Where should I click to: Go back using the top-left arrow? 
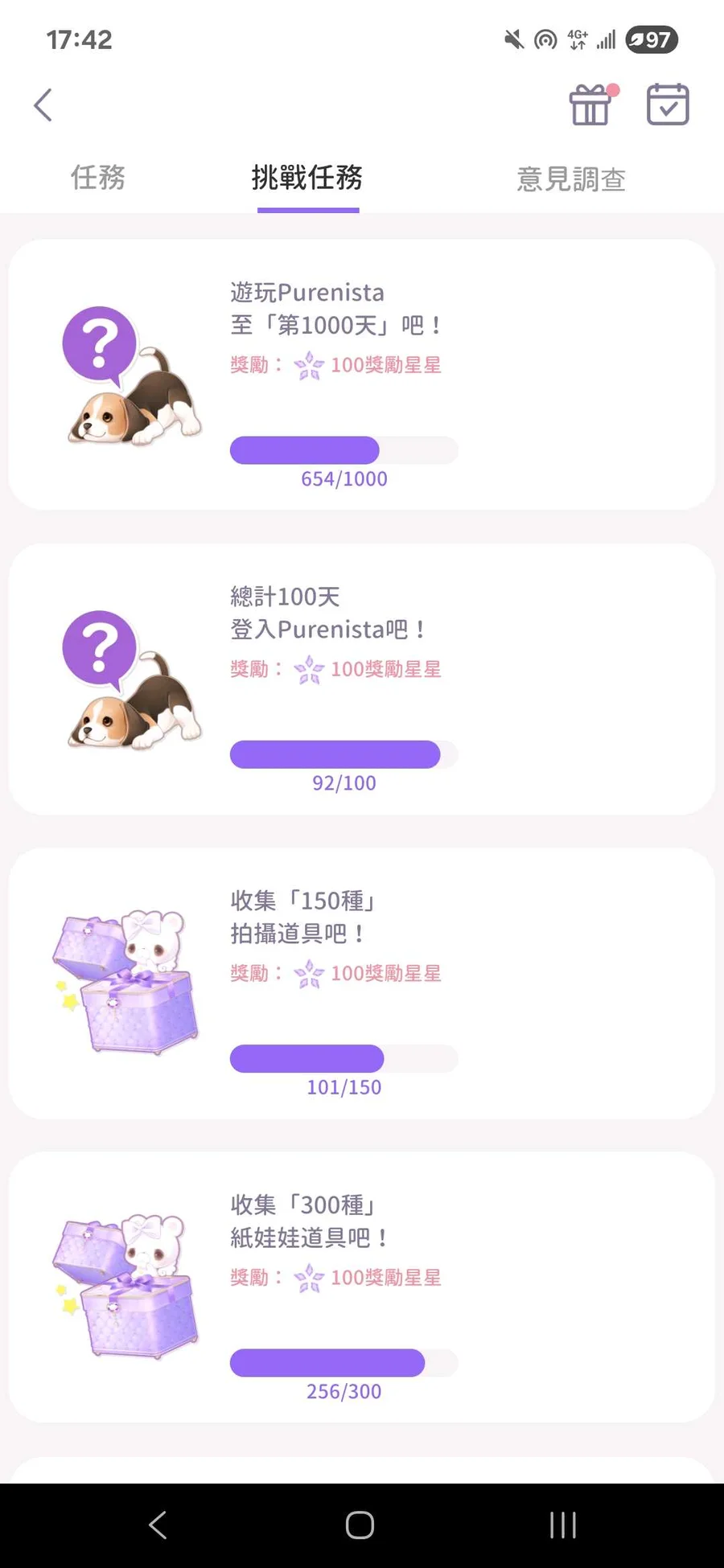click(43, 105)
